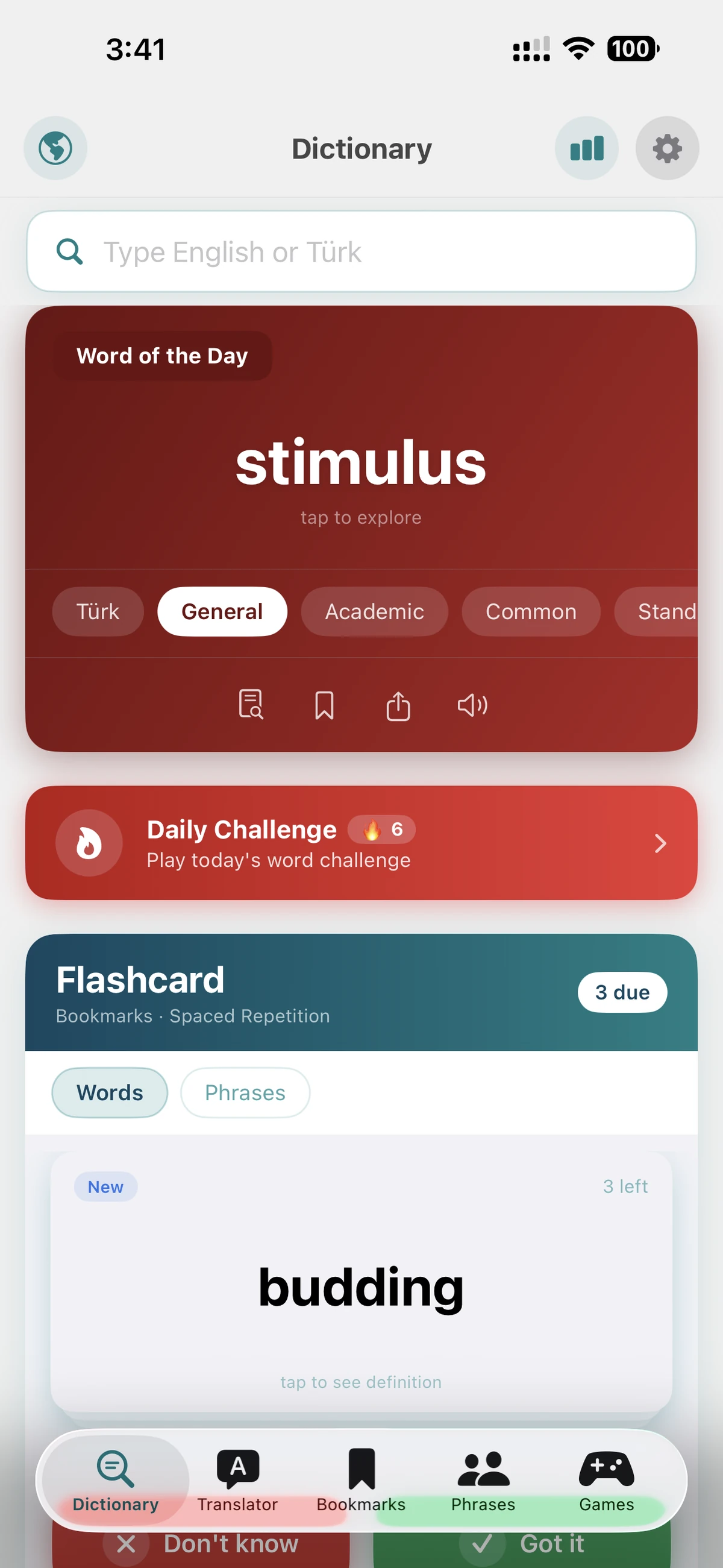
Task: Go to the Bookmarks tab
Action: 361,1479
